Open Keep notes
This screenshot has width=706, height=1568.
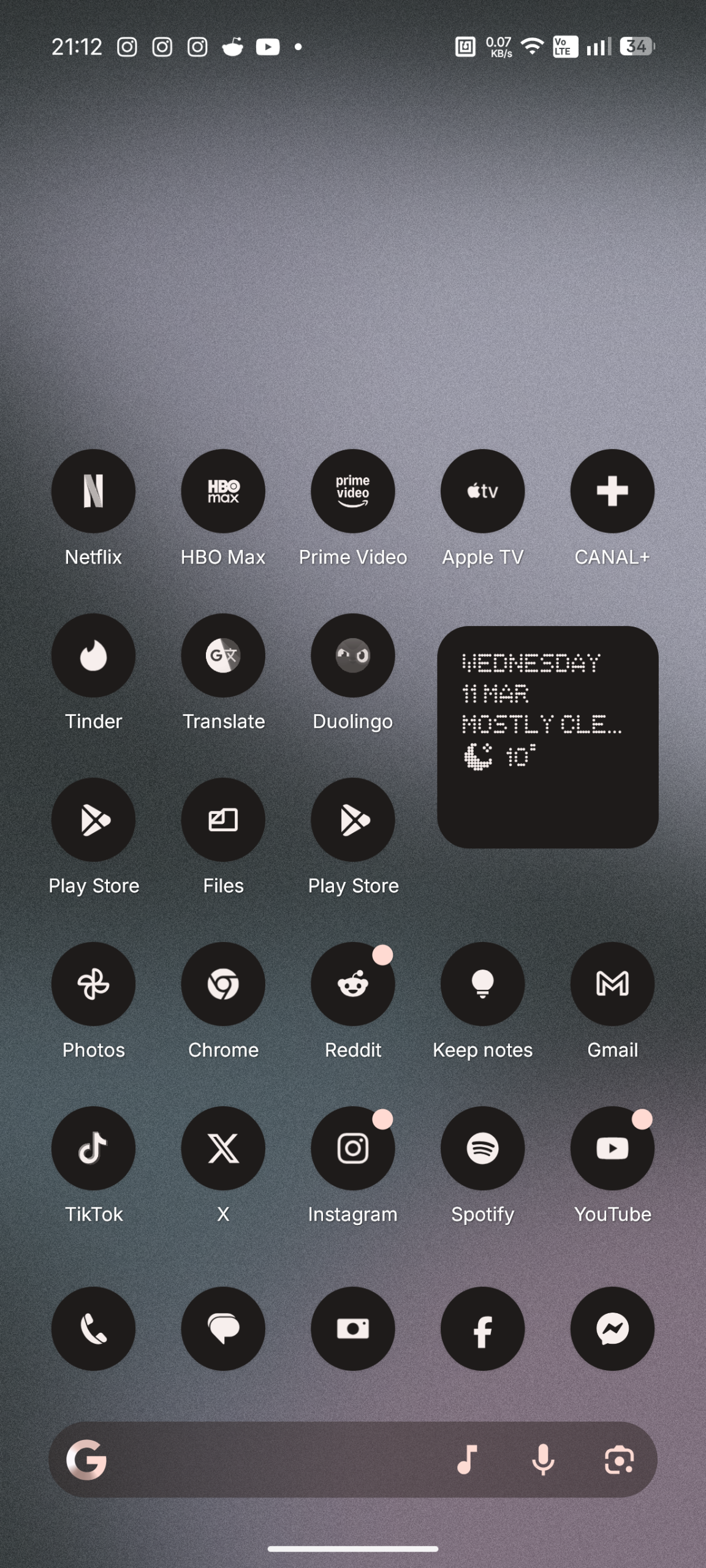(x=483, y=984)
